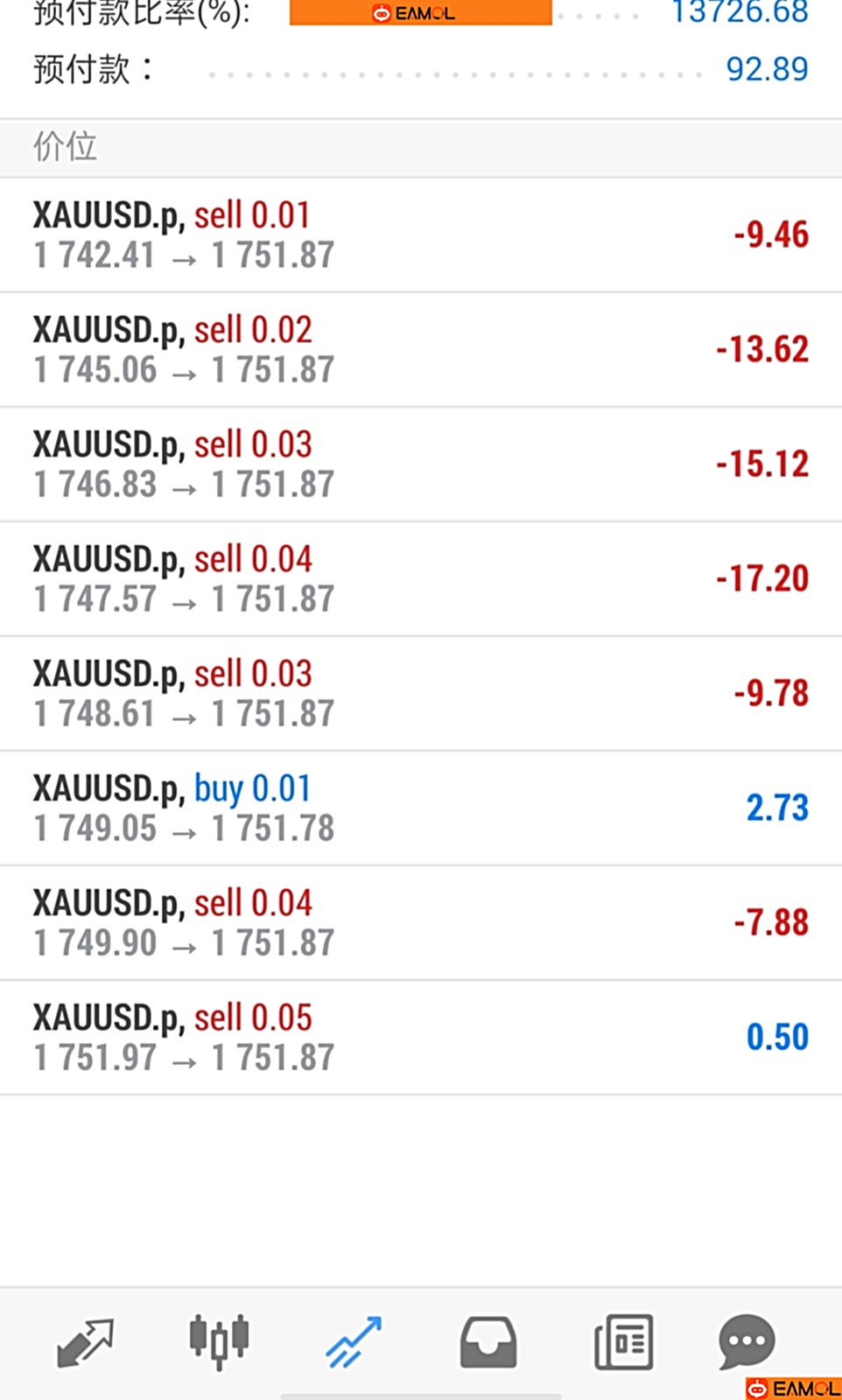
Task: Expand the sell 0.05 position at 1 751.97
Action: point(420,1038)
